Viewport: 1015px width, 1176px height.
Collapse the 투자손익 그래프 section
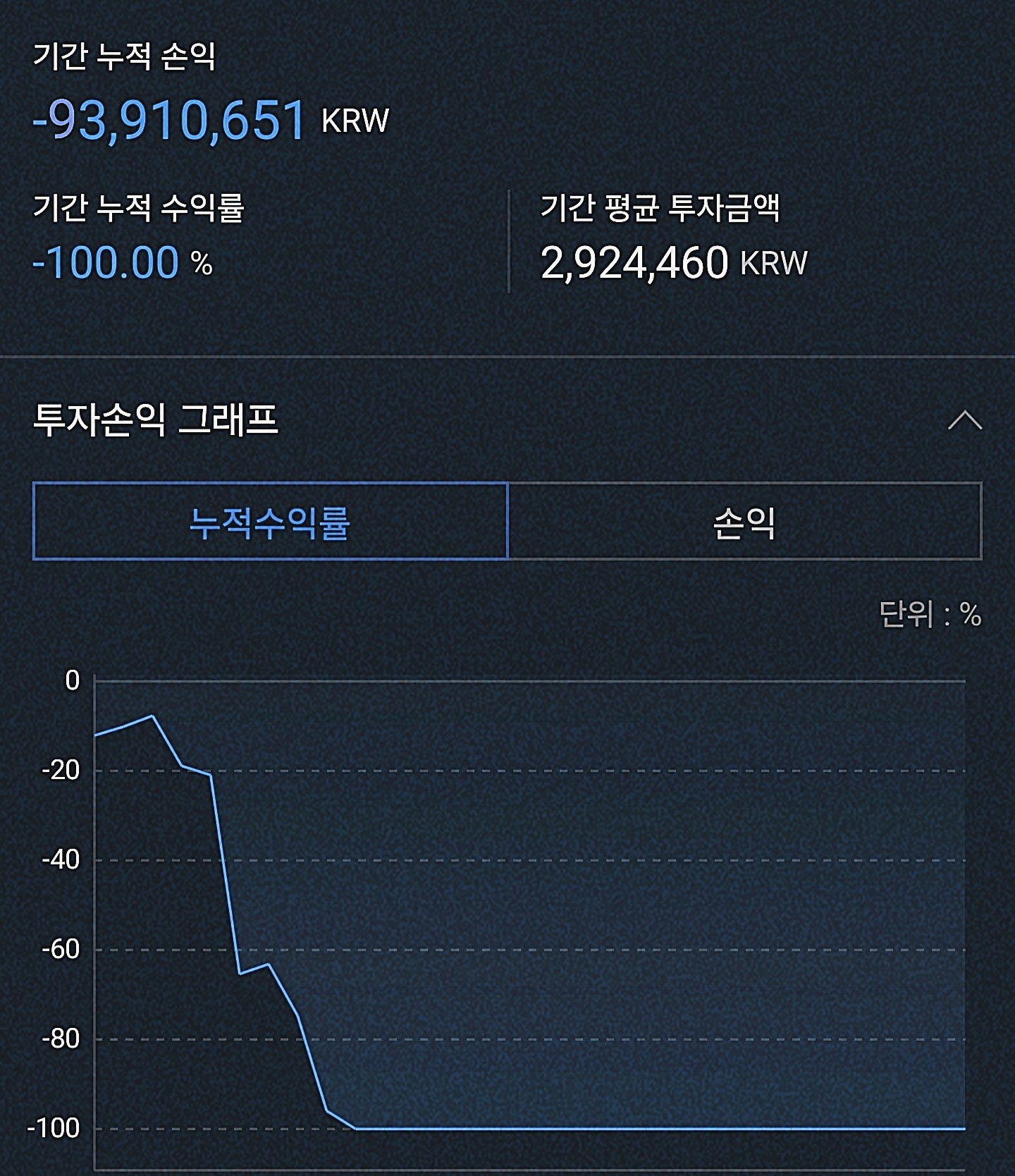[x=964, y=420]
